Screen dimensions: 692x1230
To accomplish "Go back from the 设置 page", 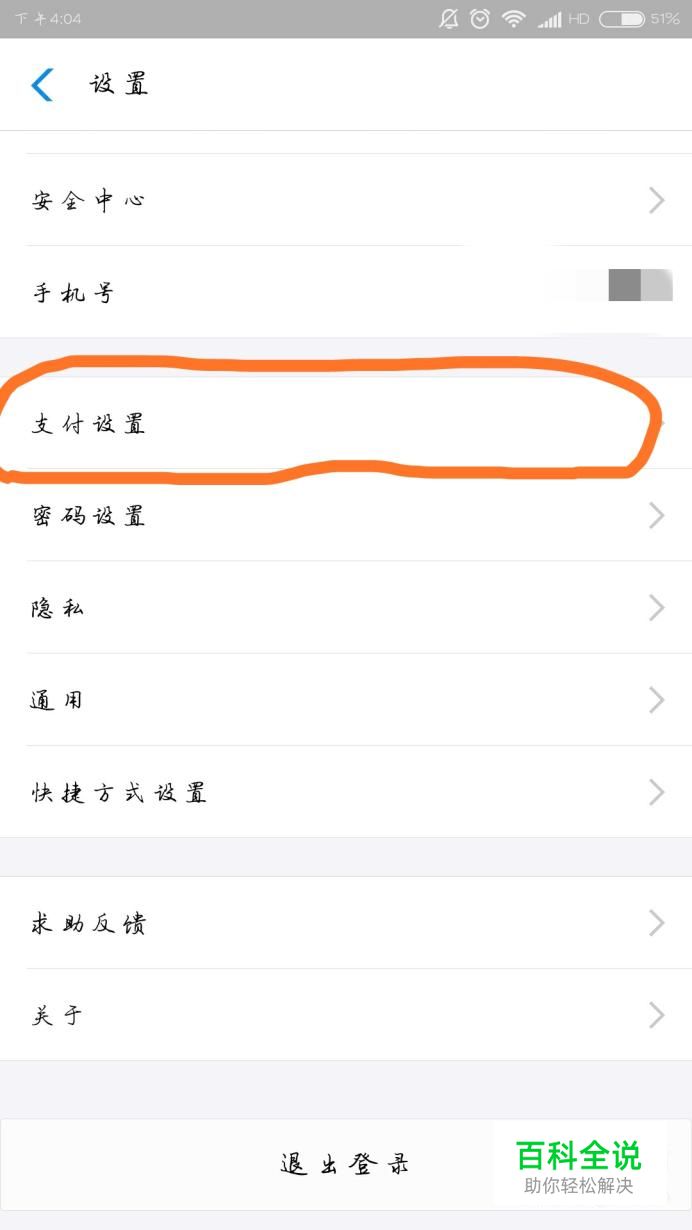I will (x=42, y=85).
